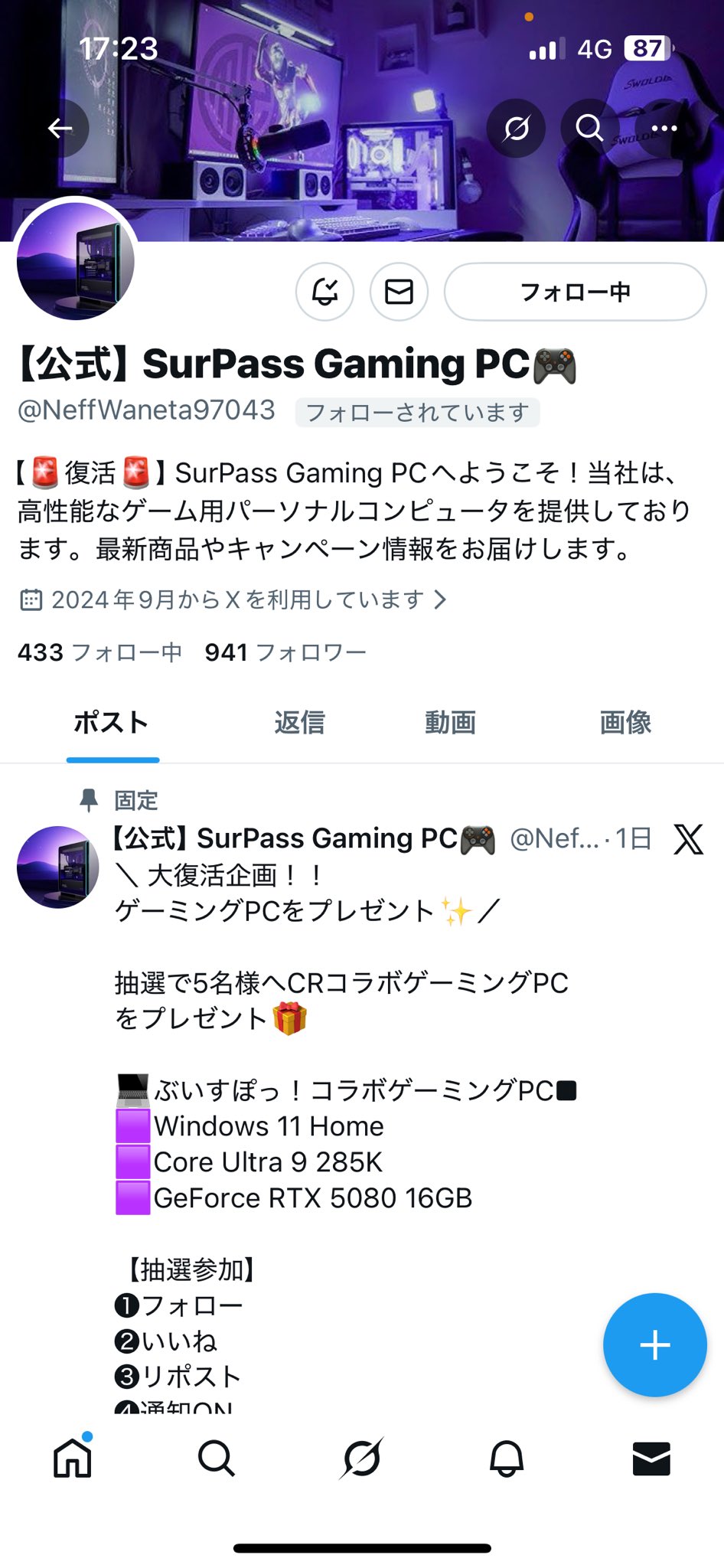Screen dimensions: 724x1568
Task: Send a direct message via the envelope button
Action: pyautogui.click(x=399, y=292)
